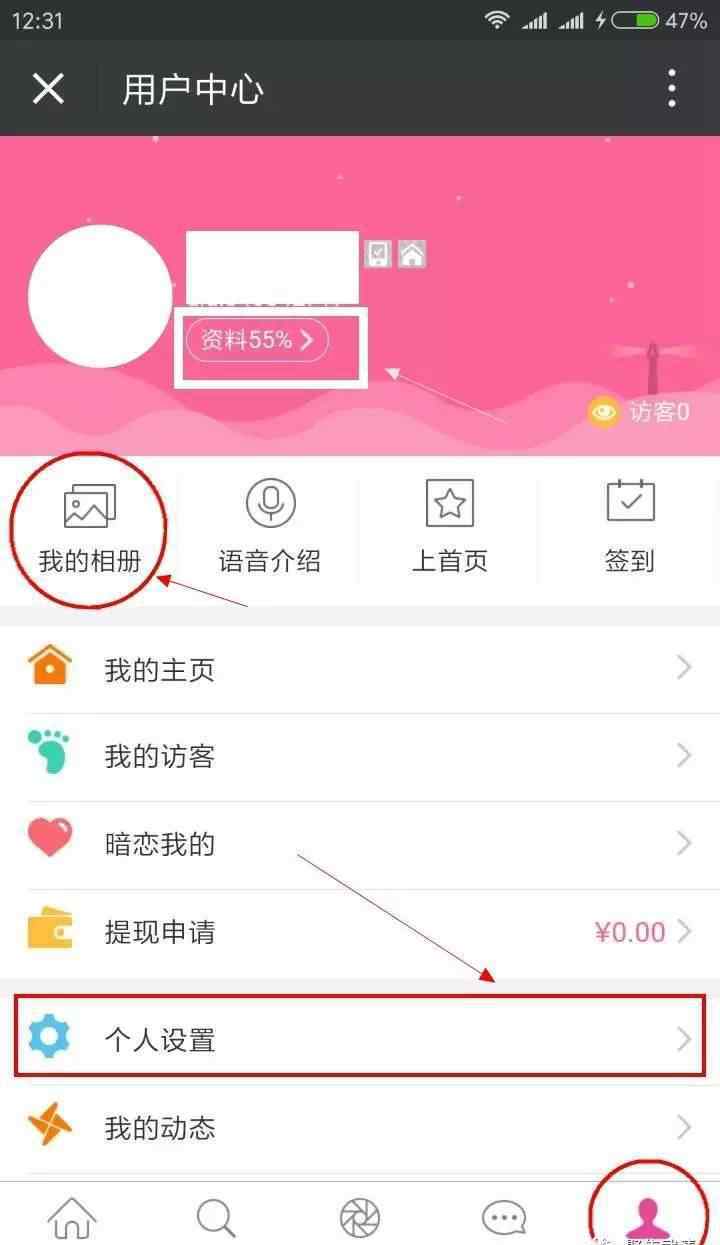Select the 上首页 option
Image resolution: width=720 pixels, height=1245 pixels.
pyautogui.click(x=450, y=527)
